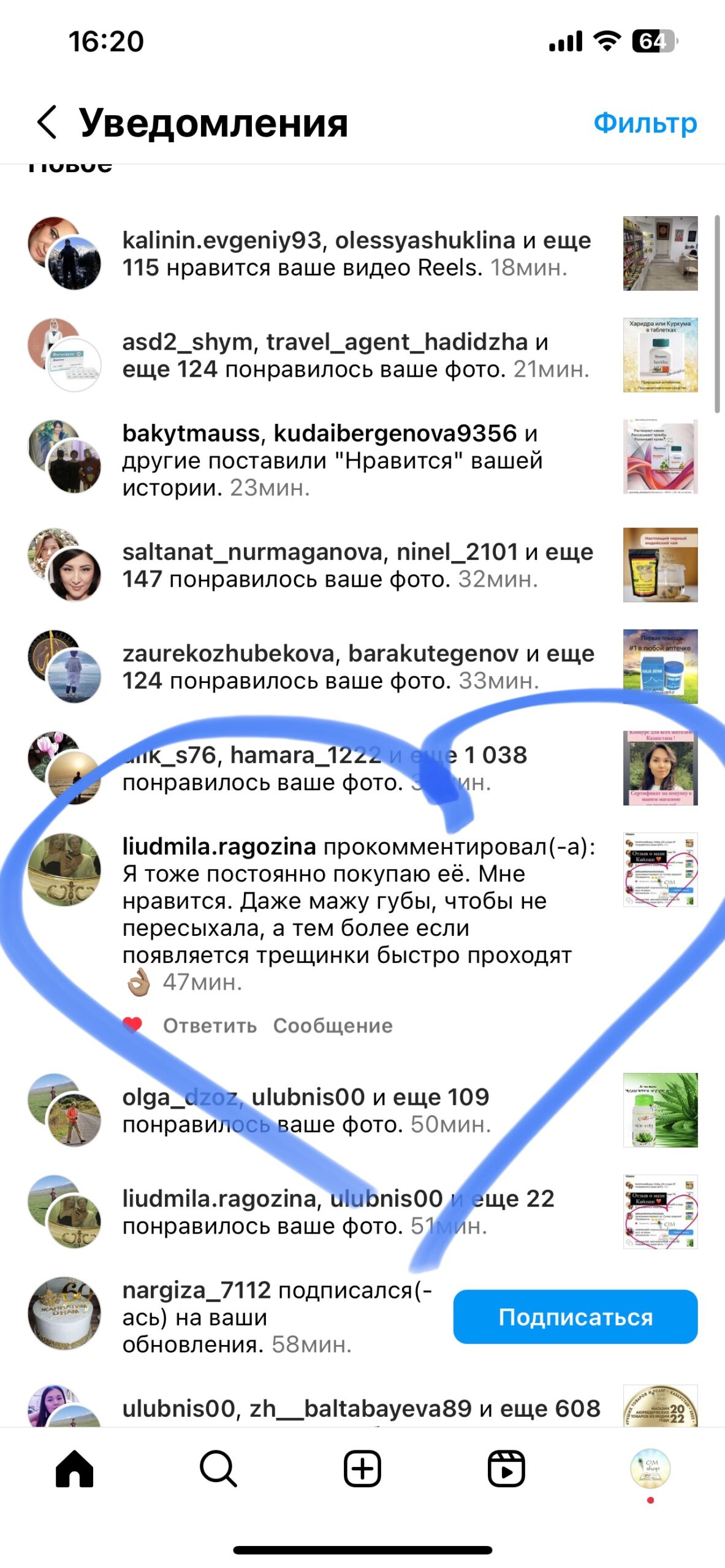Tap Сообщение under liudmila.ragozina's comment
This screenshot has width=725, height=1568.
click(x=333, y=1025)
